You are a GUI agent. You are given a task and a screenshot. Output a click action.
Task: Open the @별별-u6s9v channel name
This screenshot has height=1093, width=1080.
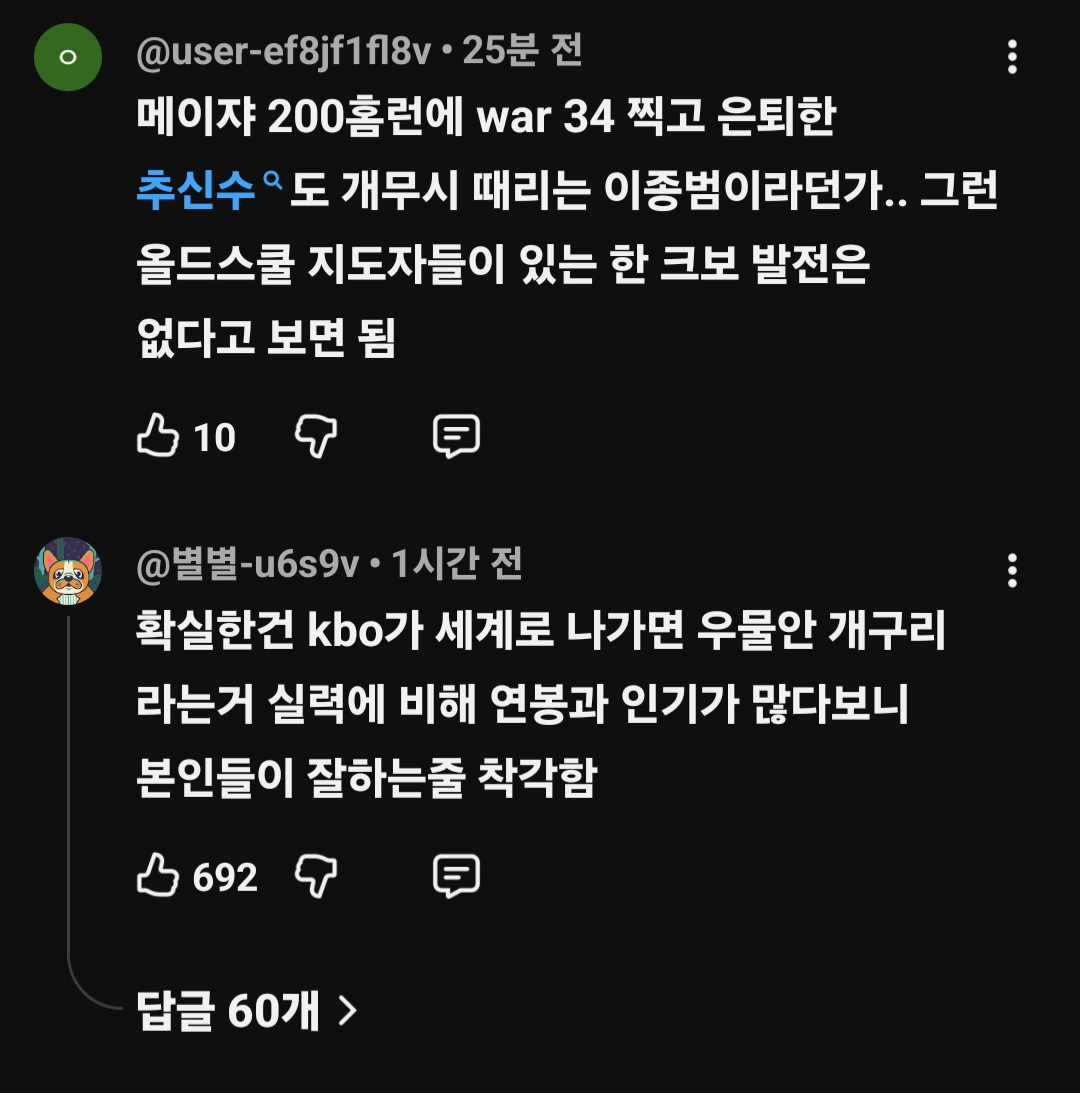[x=247, y=565]
